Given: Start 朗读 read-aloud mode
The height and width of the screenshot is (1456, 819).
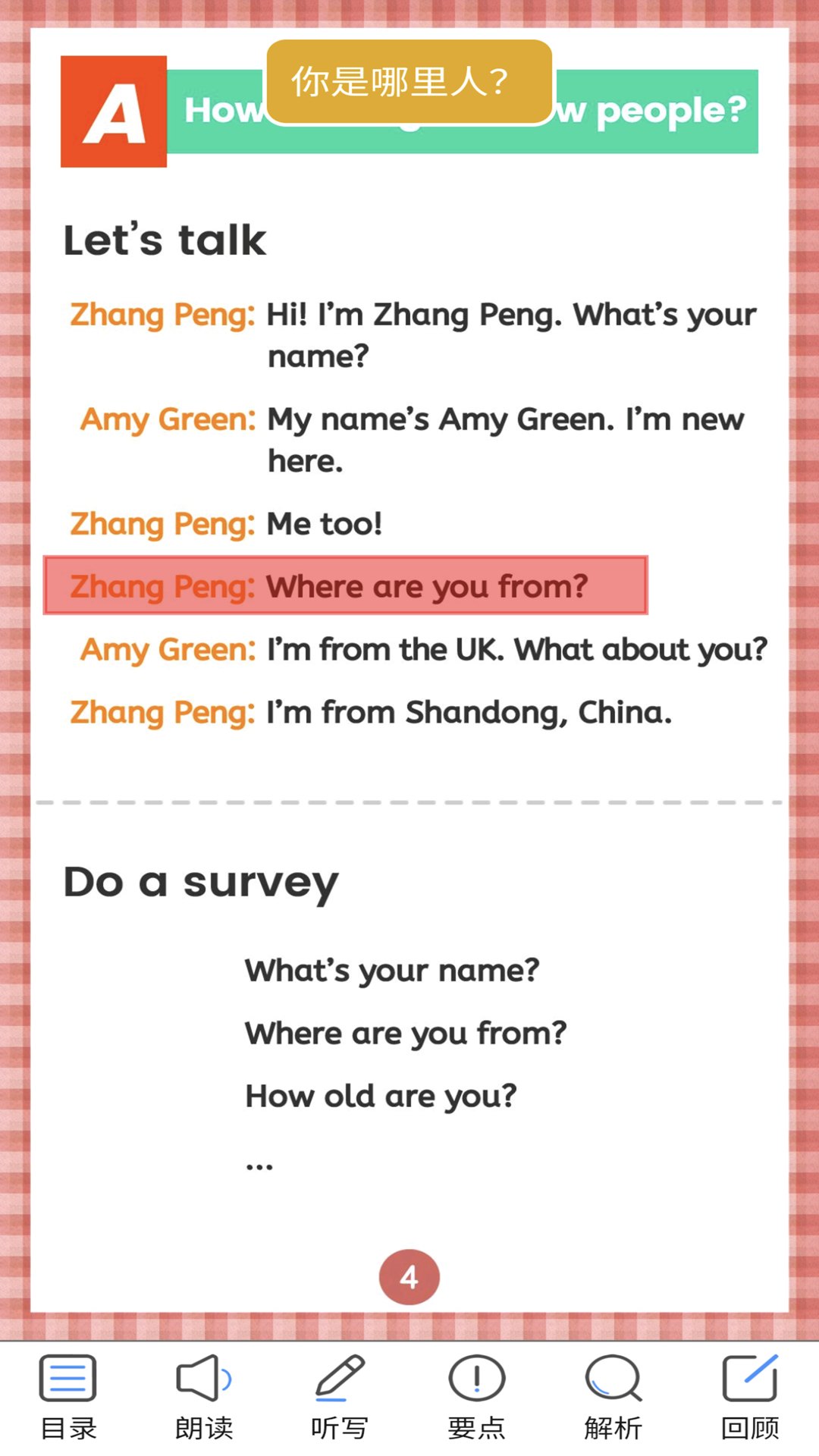Looking at the screenshot, I should [204, 1397].
